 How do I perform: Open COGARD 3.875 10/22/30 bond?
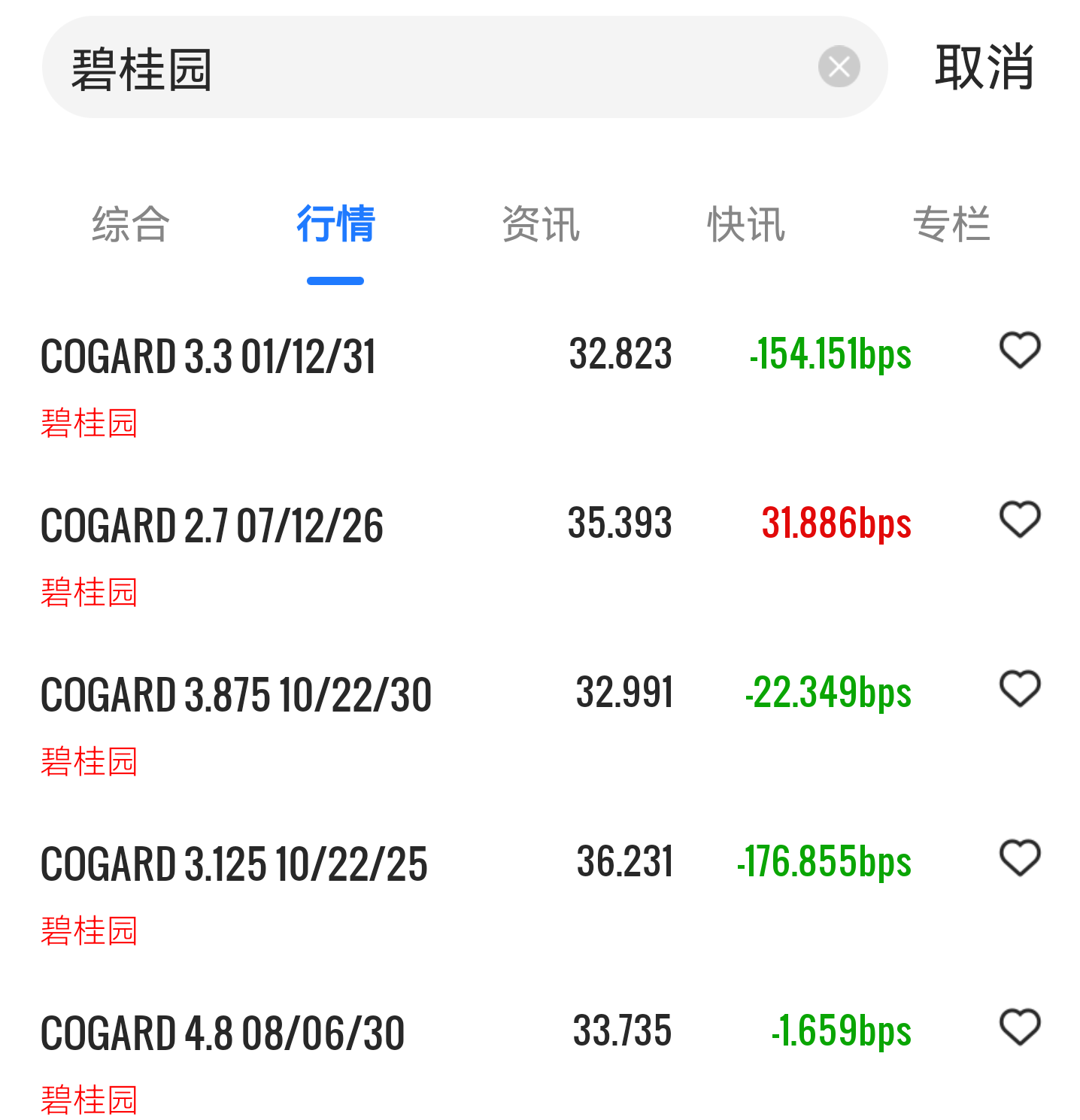coord(236,695)
